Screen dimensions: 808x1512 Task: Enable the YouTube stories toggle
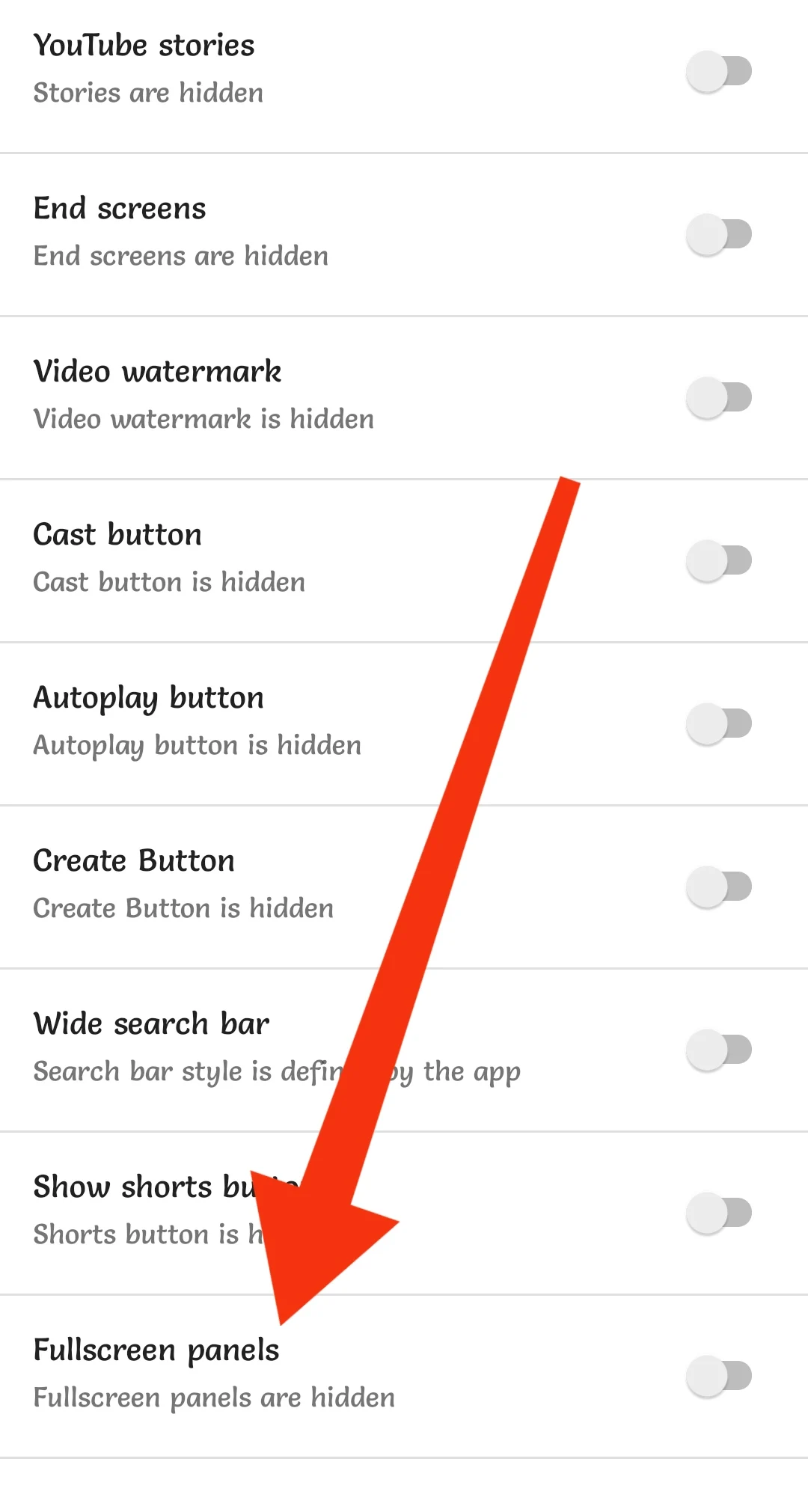click(x=718, y=70)
